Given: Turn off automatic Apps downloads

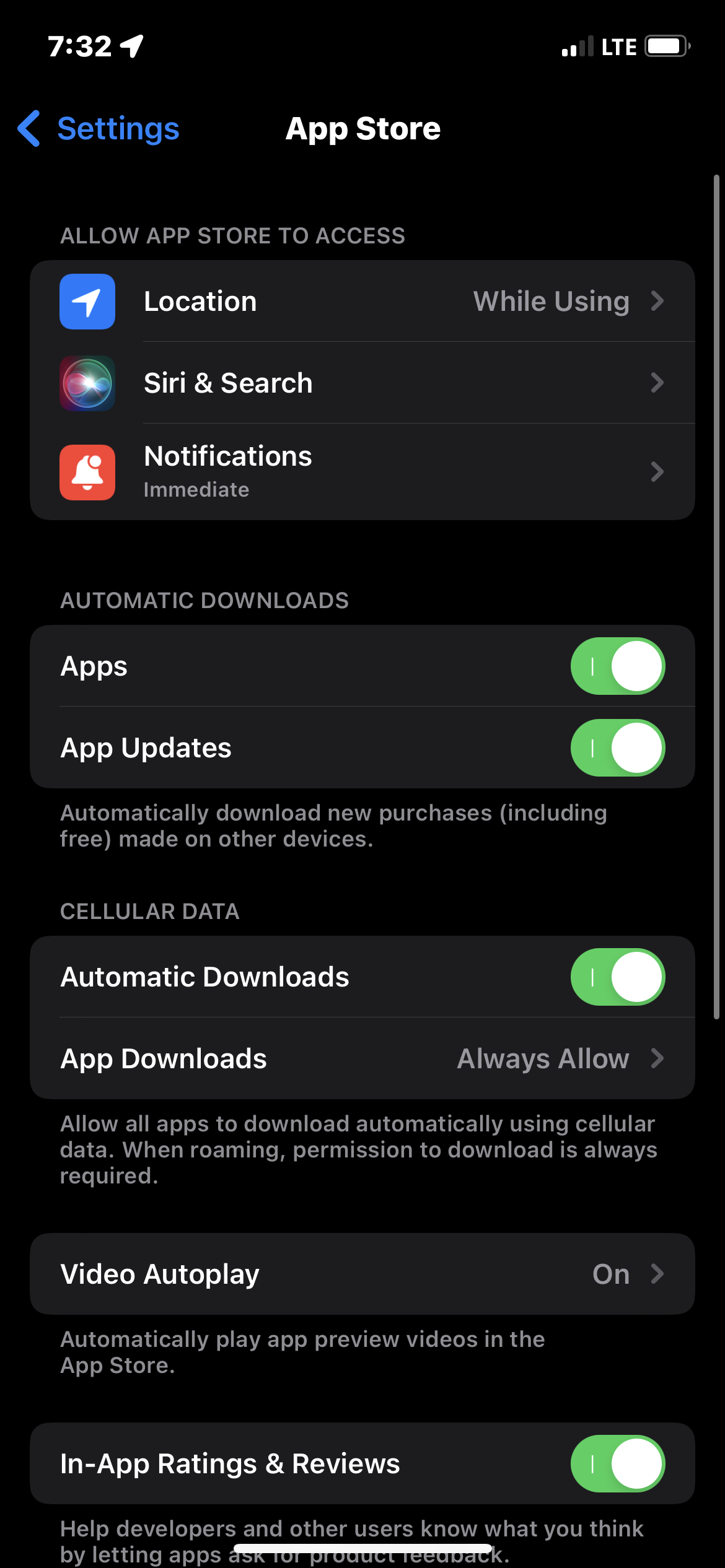Looking at the screenshot, I should [617, 666].
